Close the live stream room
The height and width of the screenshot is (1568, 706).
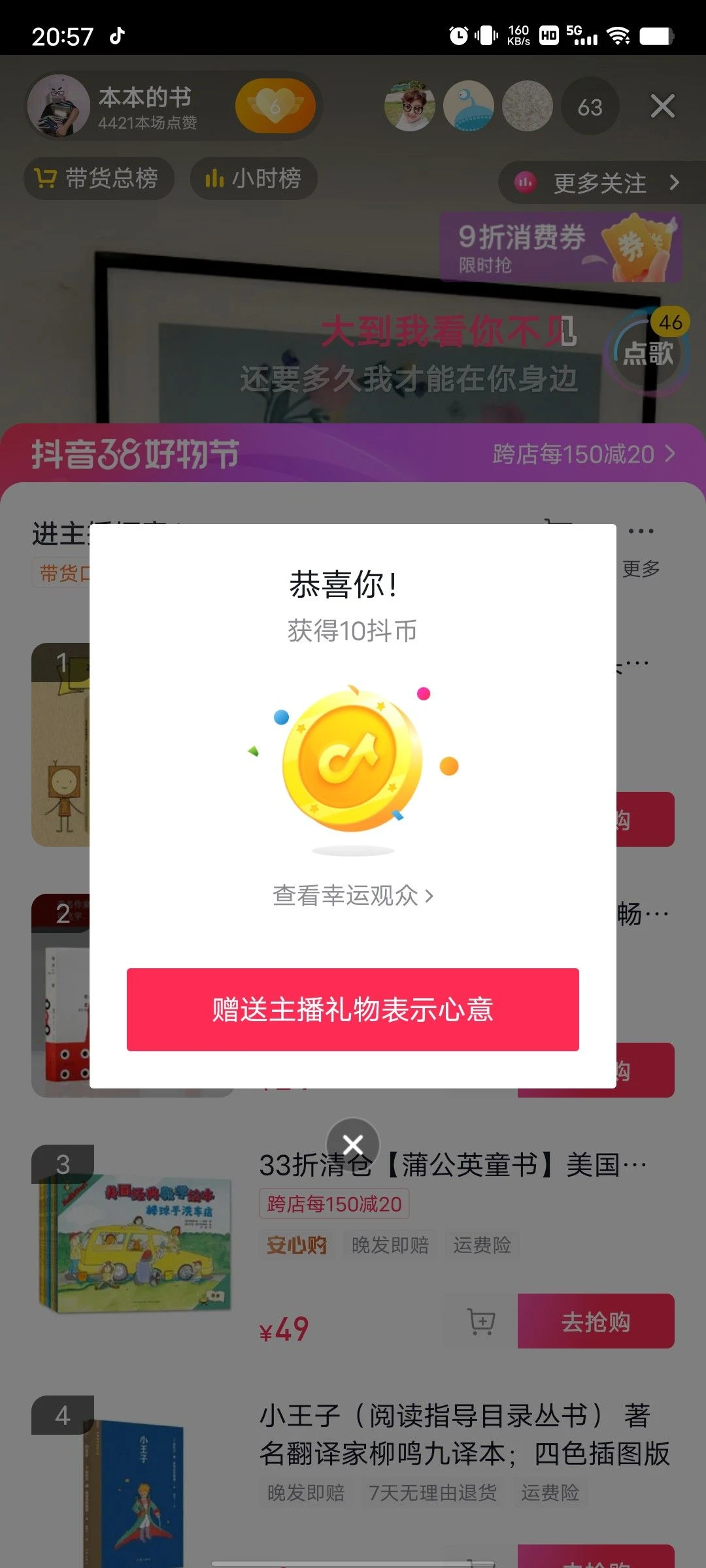[x=662, y=106]
